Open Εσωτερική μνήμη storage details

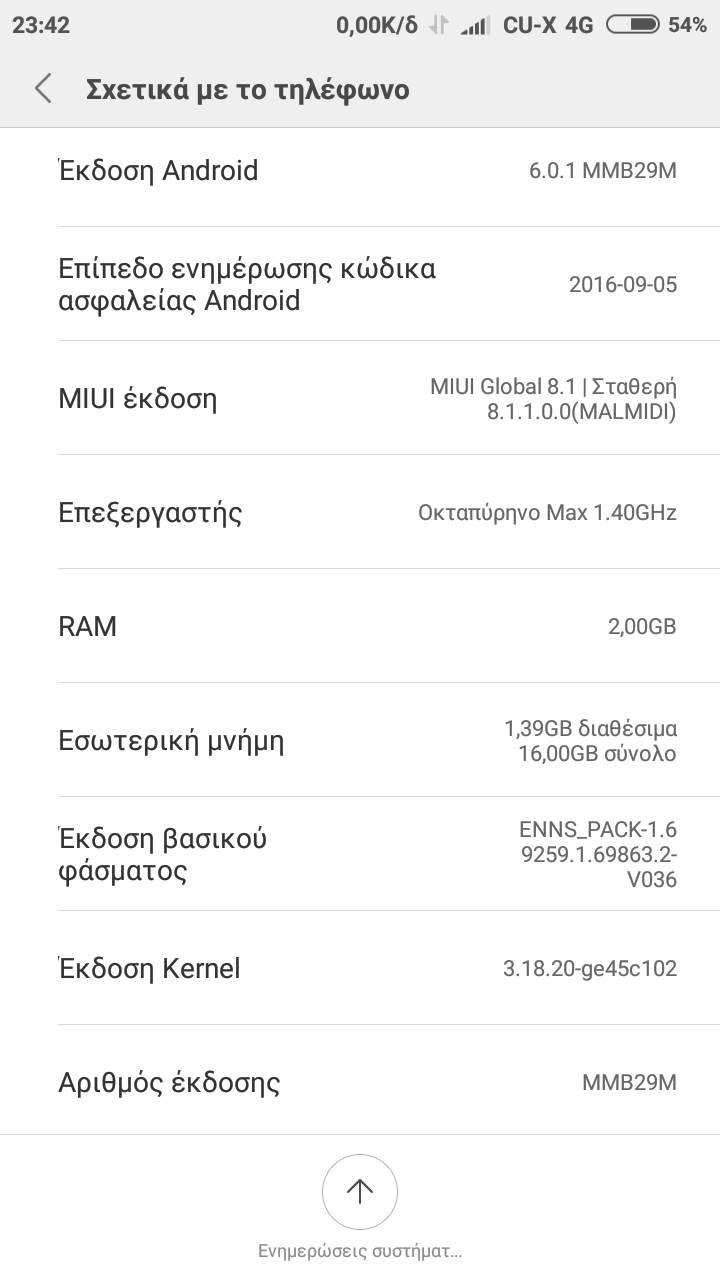(x=360, y=741)
